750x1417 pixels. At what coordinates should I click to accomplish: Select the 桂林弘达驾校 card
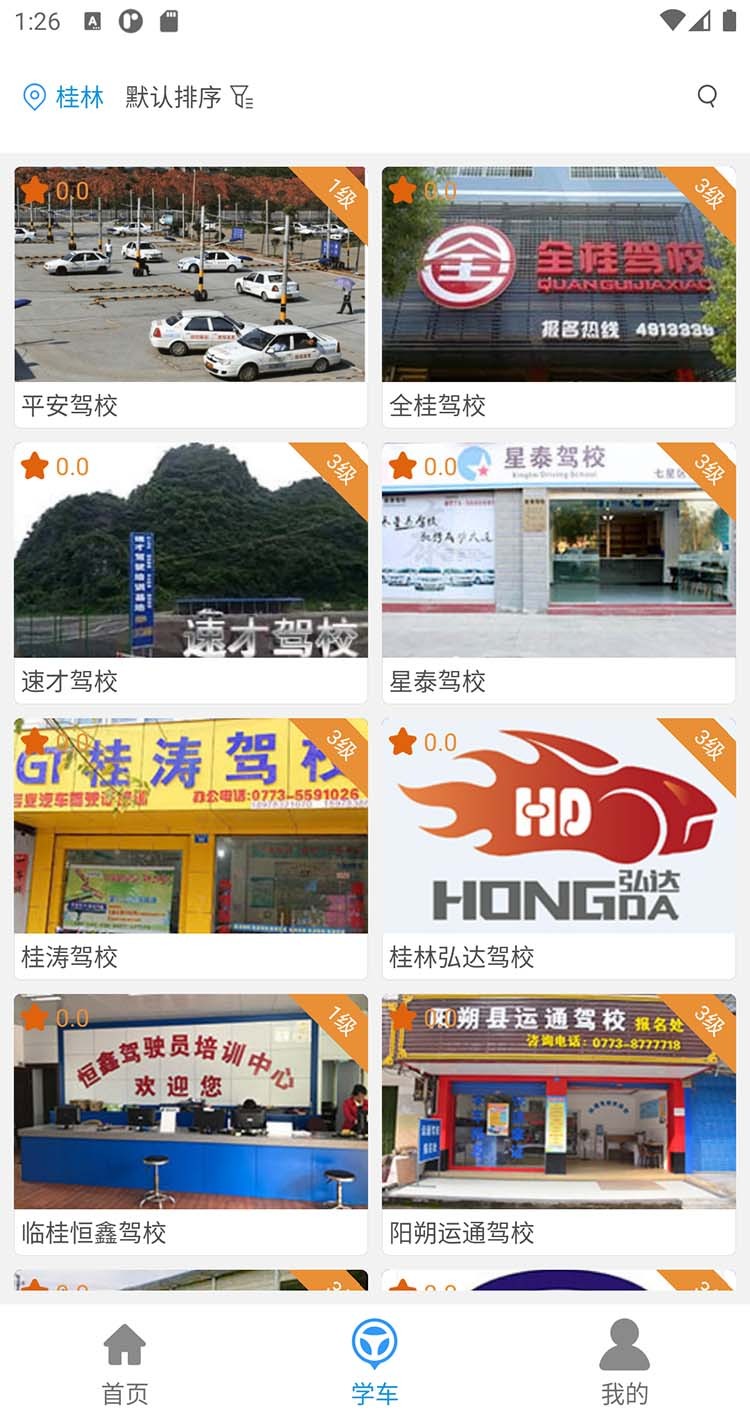point(558,849)
